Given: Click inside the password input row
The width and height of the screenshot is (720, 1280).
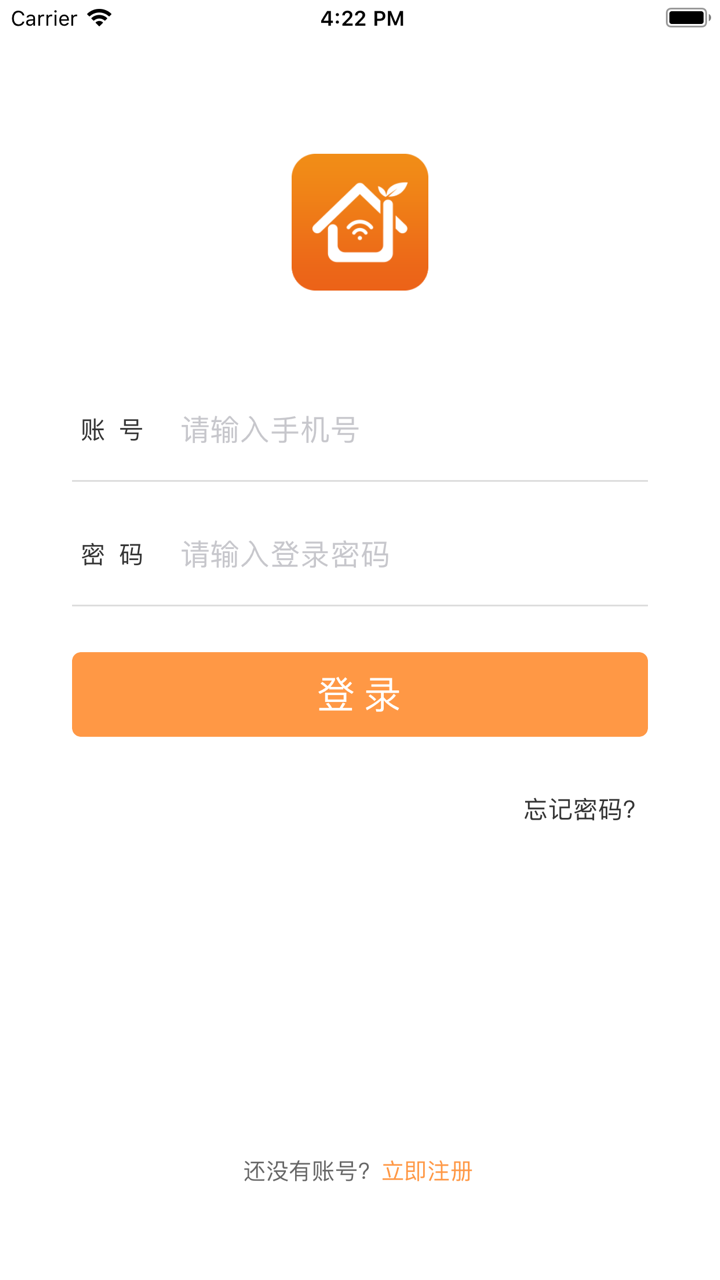Looking at the screenshot, I should coord(360,555).
